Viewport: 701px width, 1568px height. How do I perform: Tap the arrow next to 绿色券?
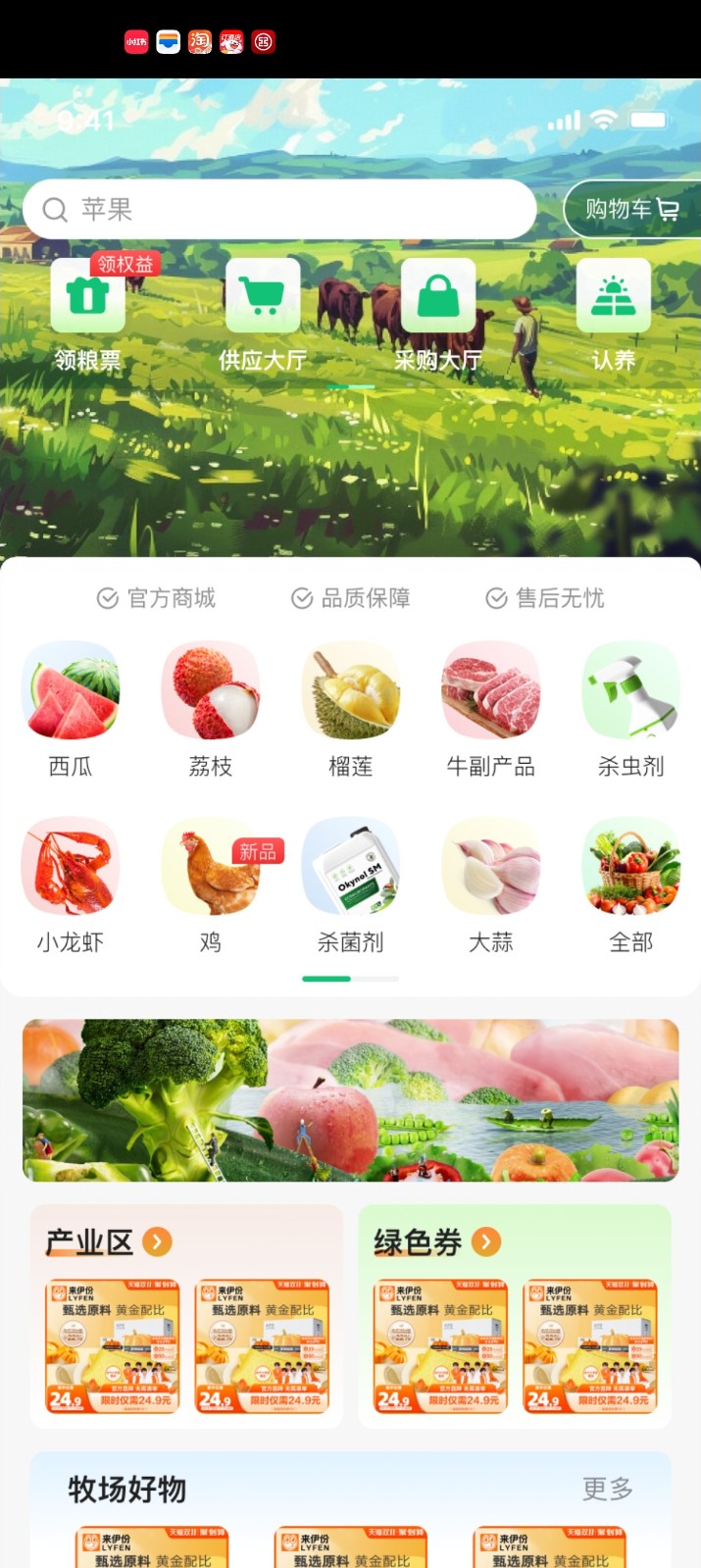tap(485, 1241)
